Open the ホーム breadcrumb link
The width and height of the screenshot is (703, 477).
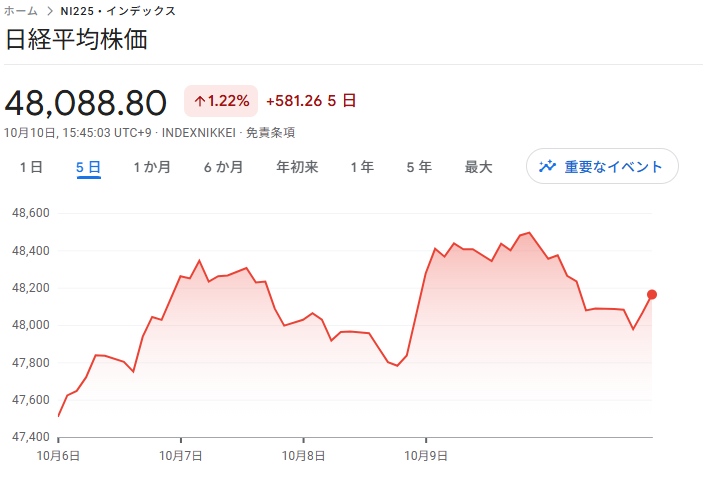coord(21,11)
